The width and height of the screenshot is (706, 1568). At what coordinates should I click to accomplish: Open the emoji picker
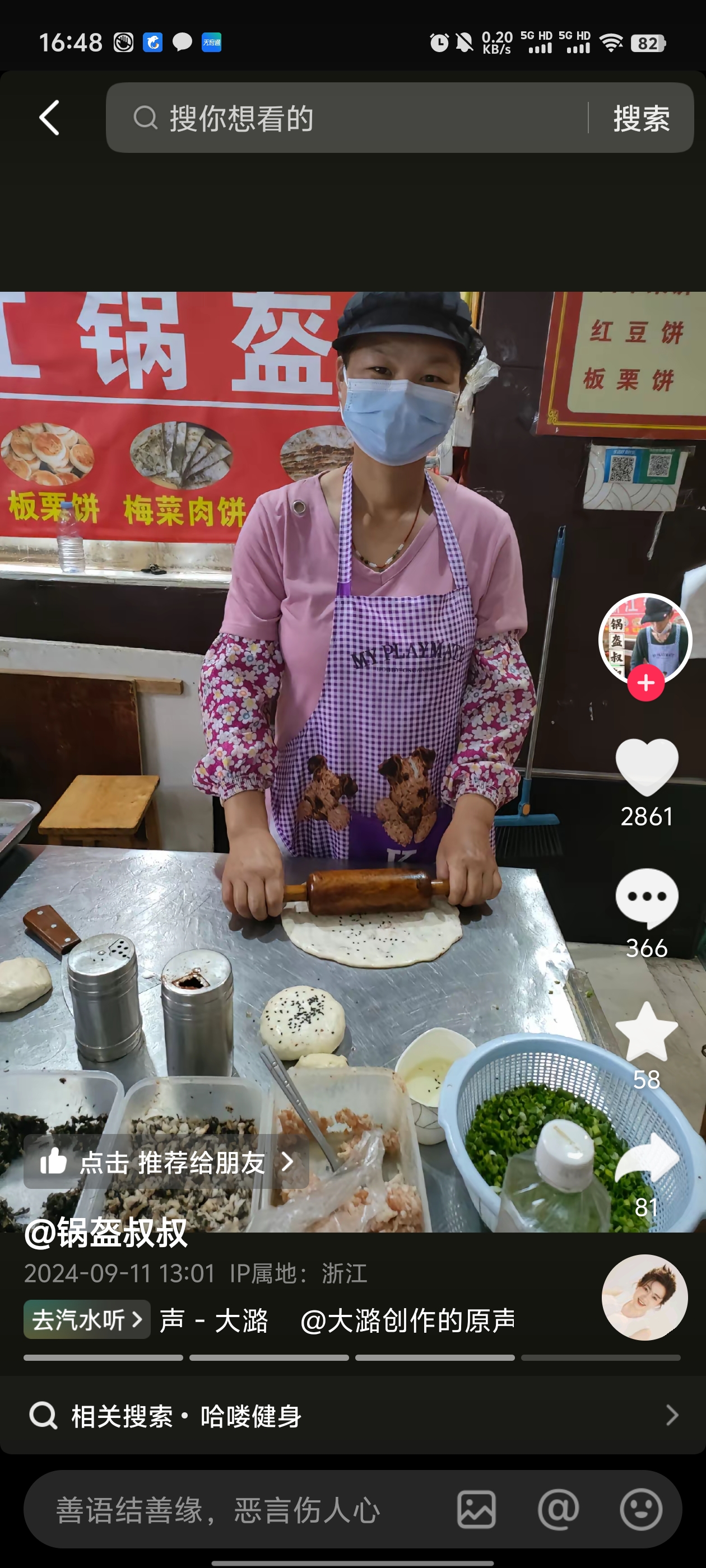641,1510
